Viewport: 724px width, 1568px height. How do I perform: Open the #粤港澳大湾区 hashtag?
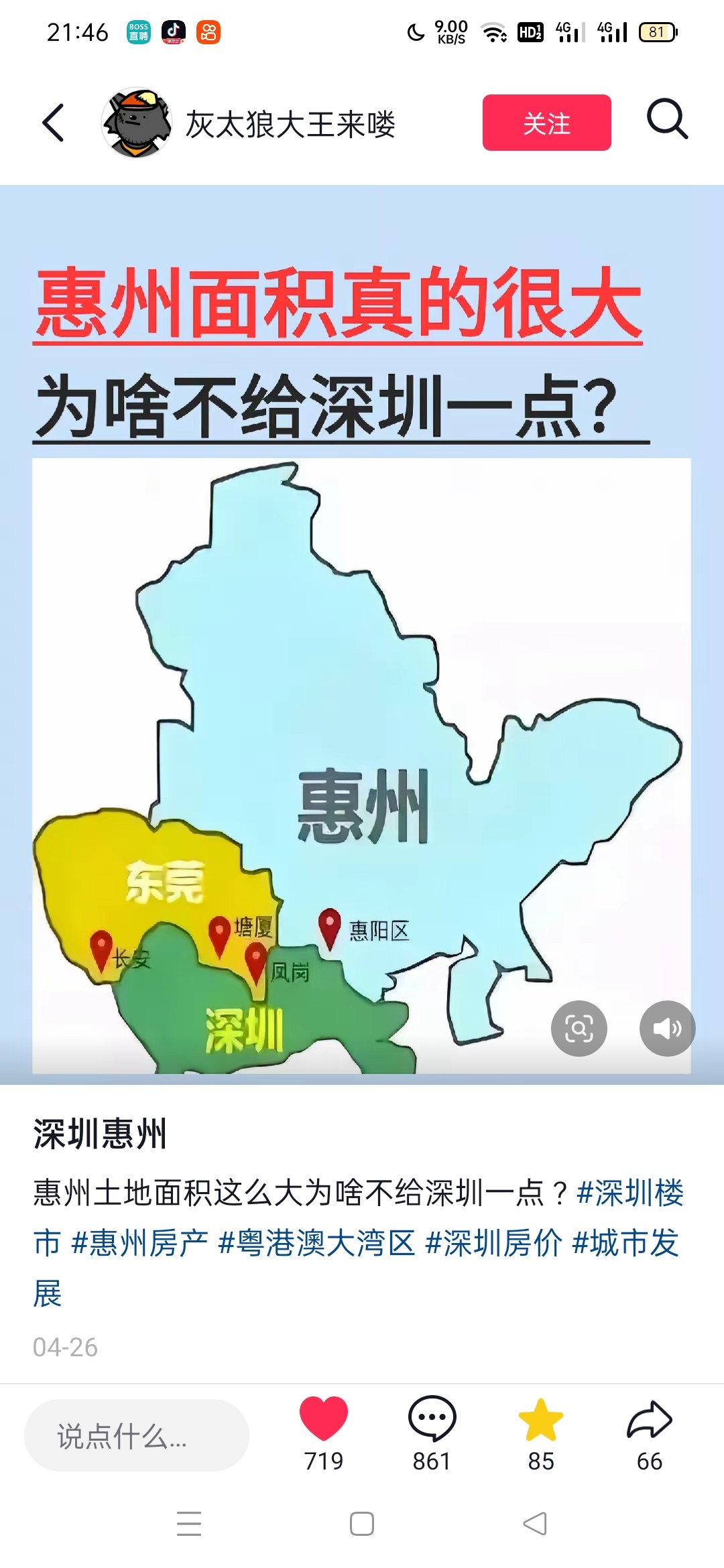[316, 1243]
